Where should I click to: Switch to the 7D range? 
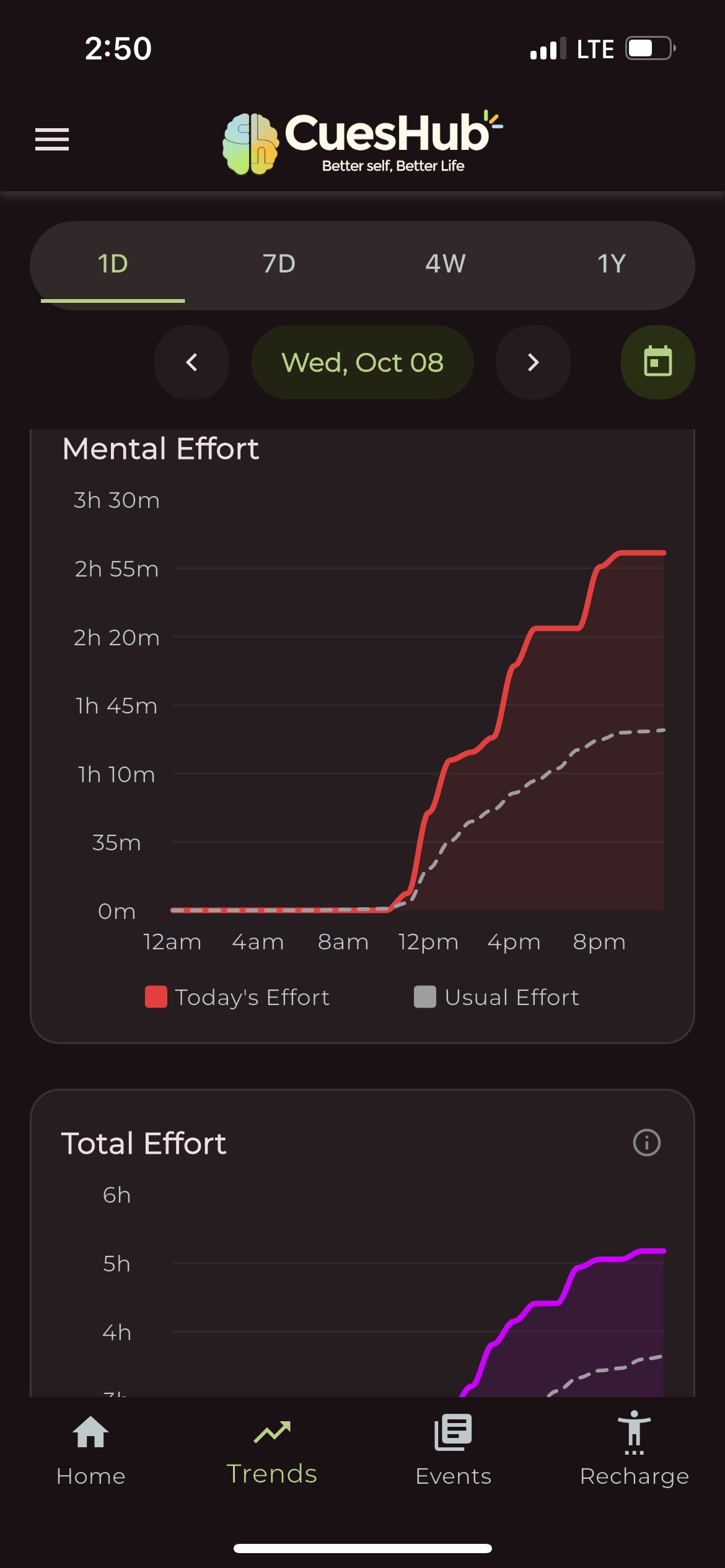tap(279, 264)
